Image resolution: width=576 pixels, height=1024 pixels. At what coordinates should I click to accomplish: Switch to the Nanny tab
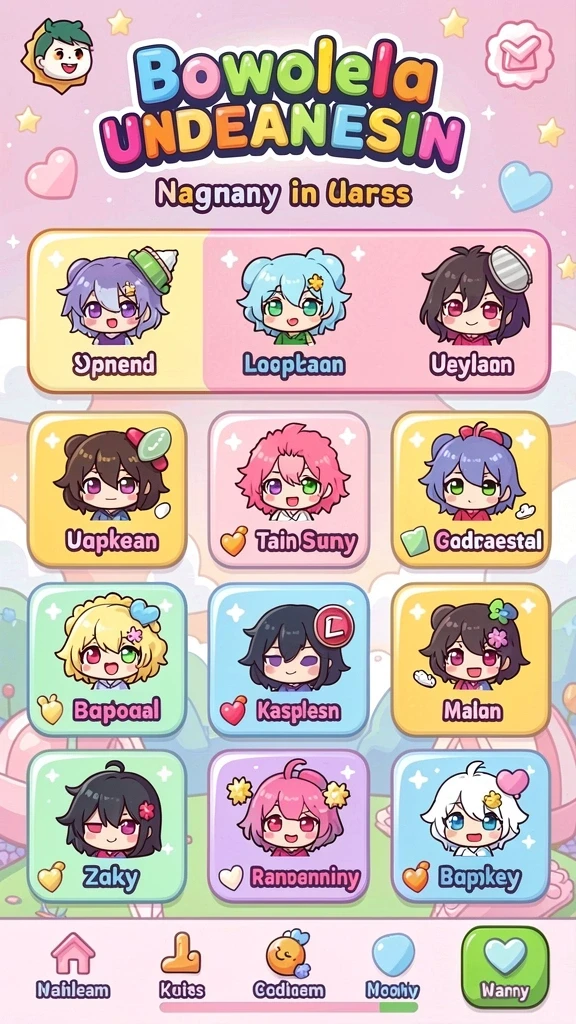pyautogui.click(x=505, y=967)
